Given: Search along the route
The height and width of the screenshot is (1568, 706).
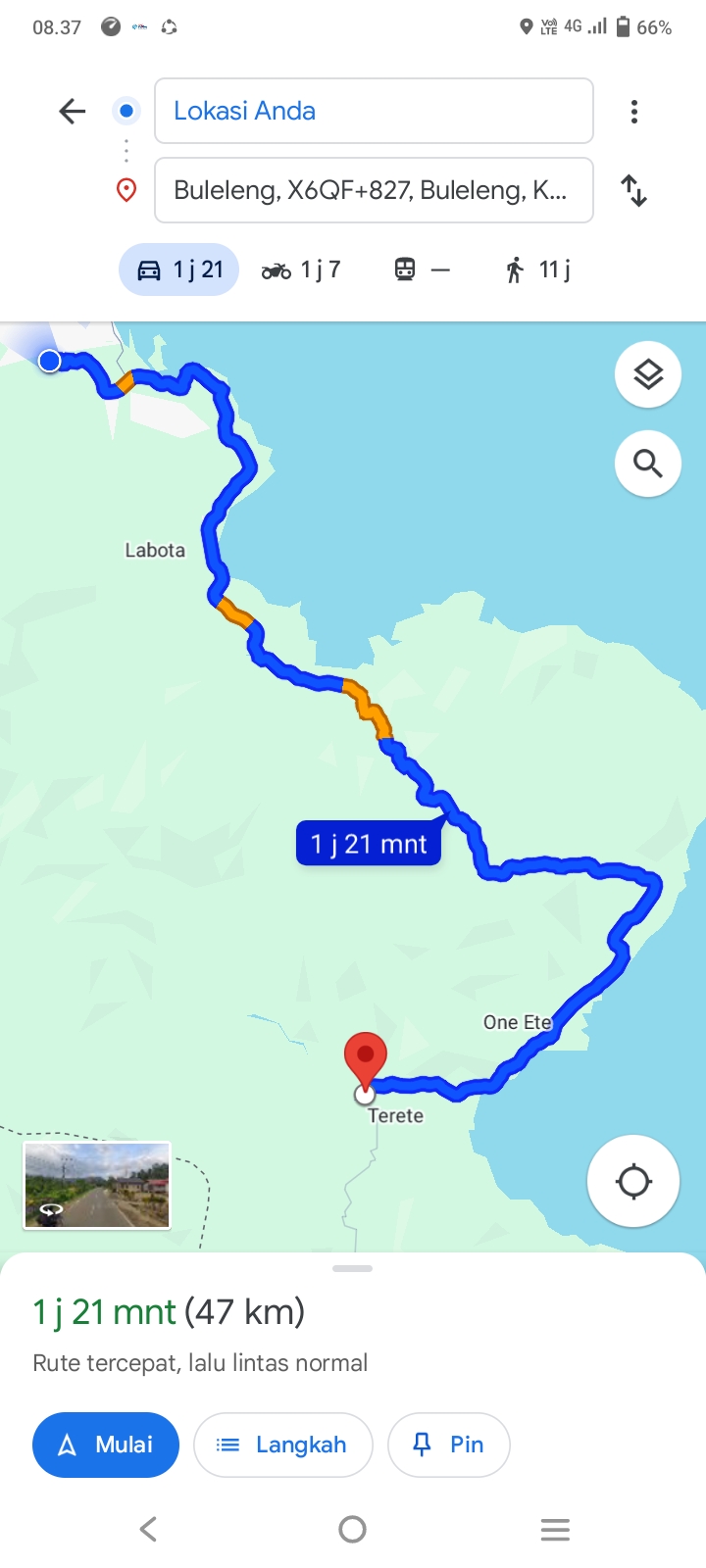Looking at the screenshot, I should [x=648, y=463].
